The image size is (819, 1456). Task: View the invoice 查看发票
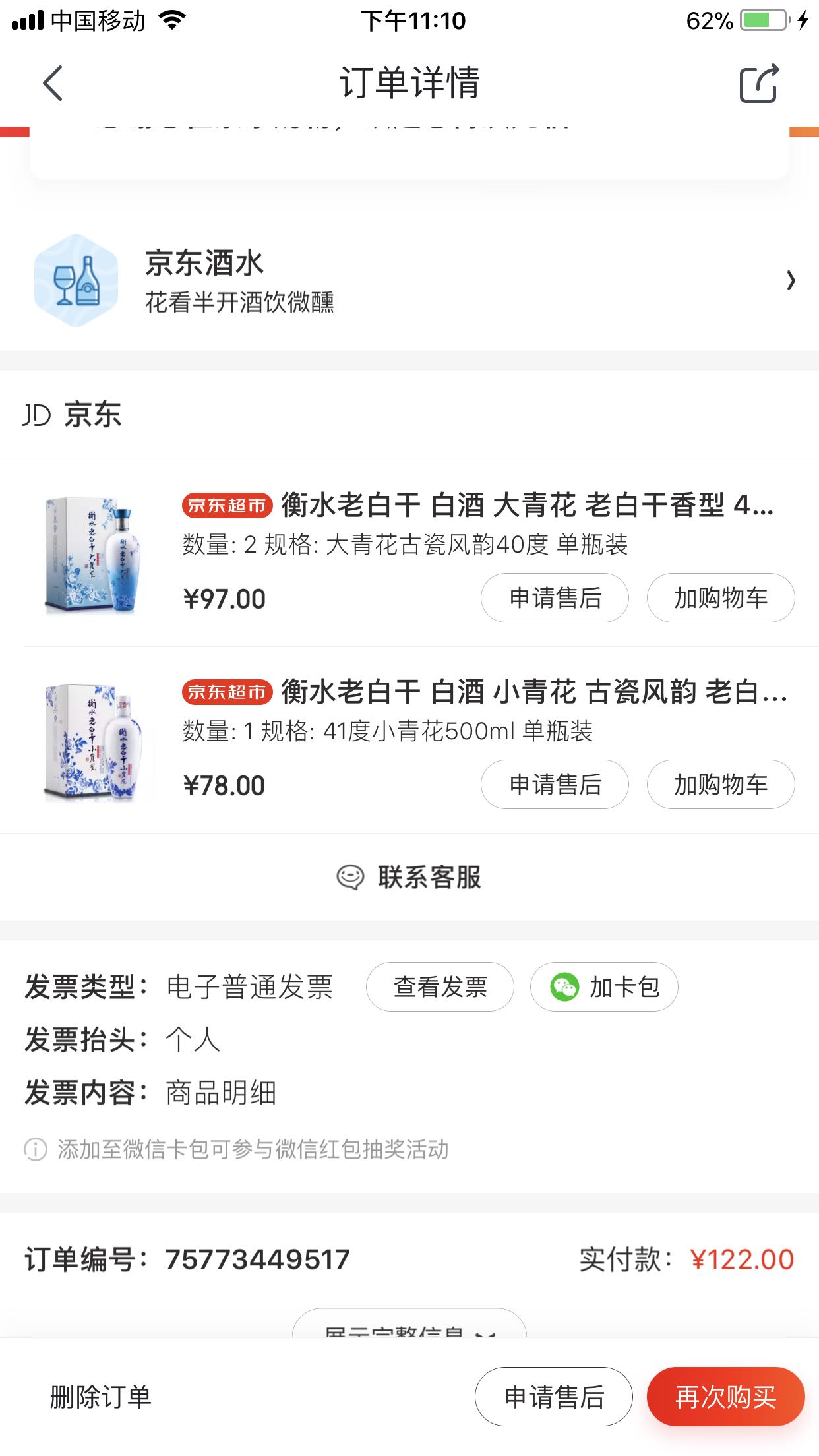pos(440,987)
